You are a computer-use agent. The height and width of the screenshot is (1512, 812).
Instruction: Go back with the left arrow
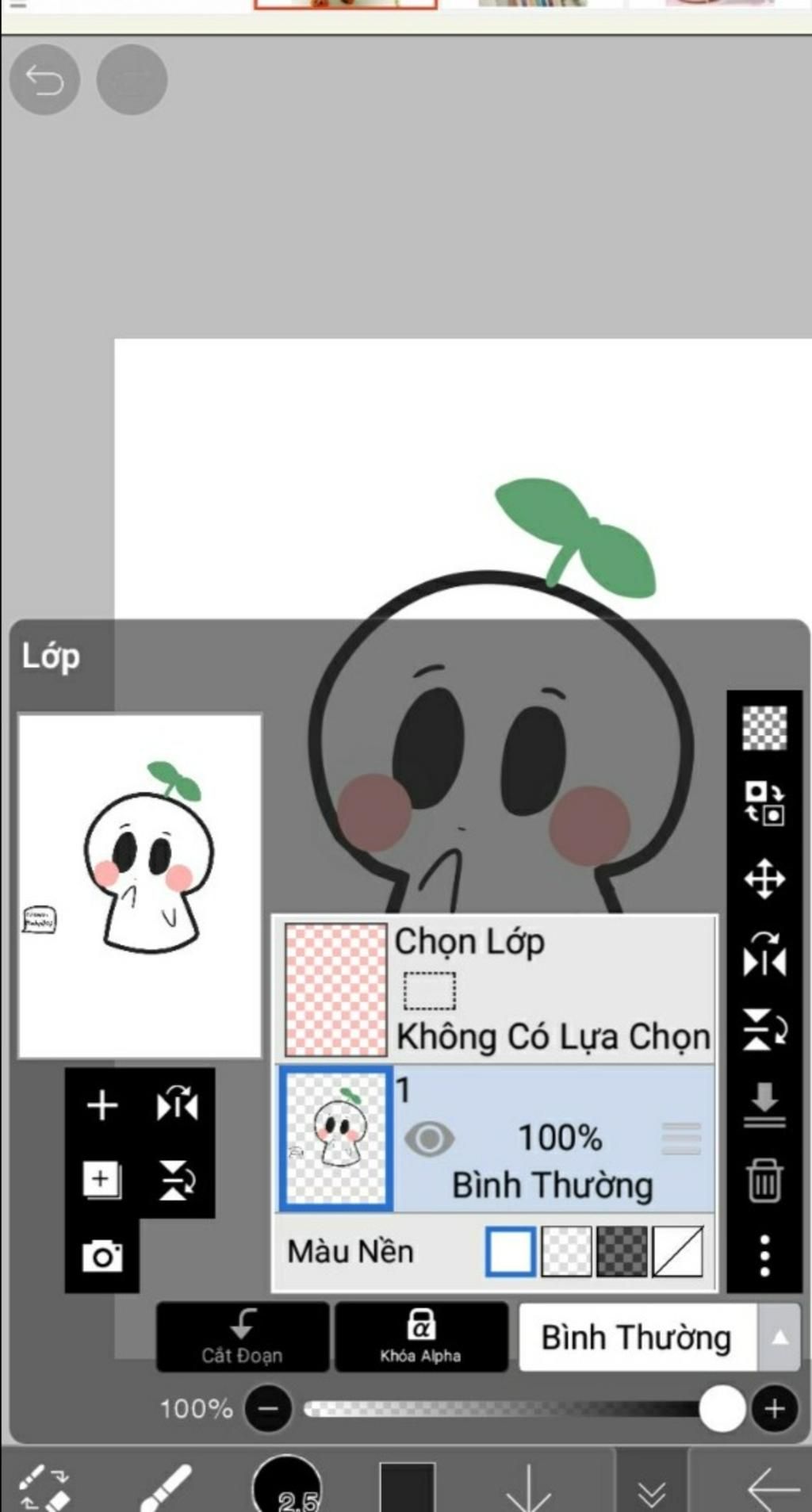point(773,1489)
